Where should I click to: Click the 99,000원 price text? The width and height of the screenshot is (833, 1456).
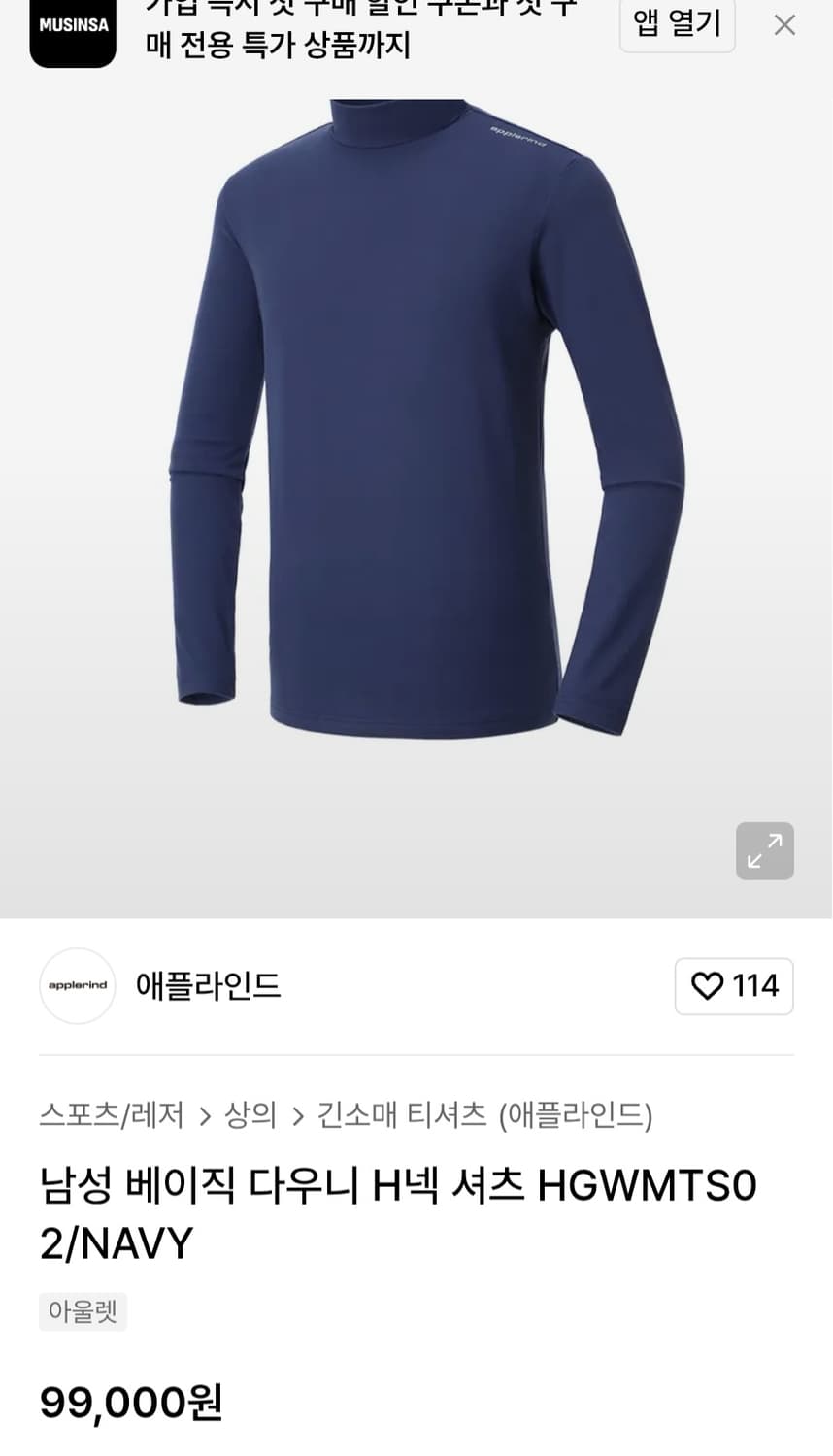130,1404
